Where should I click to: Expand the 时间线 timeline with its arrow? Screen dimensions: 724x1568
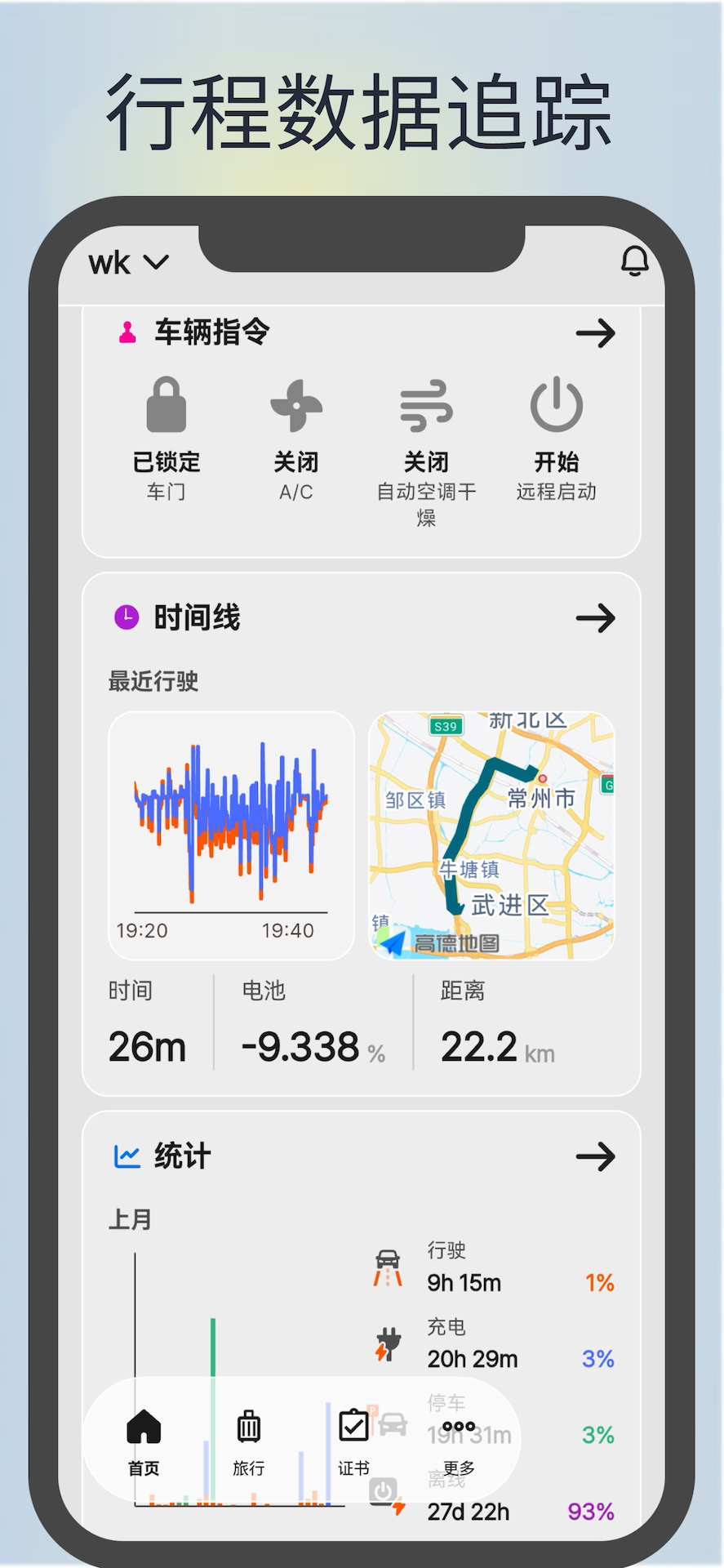point(597,619)
